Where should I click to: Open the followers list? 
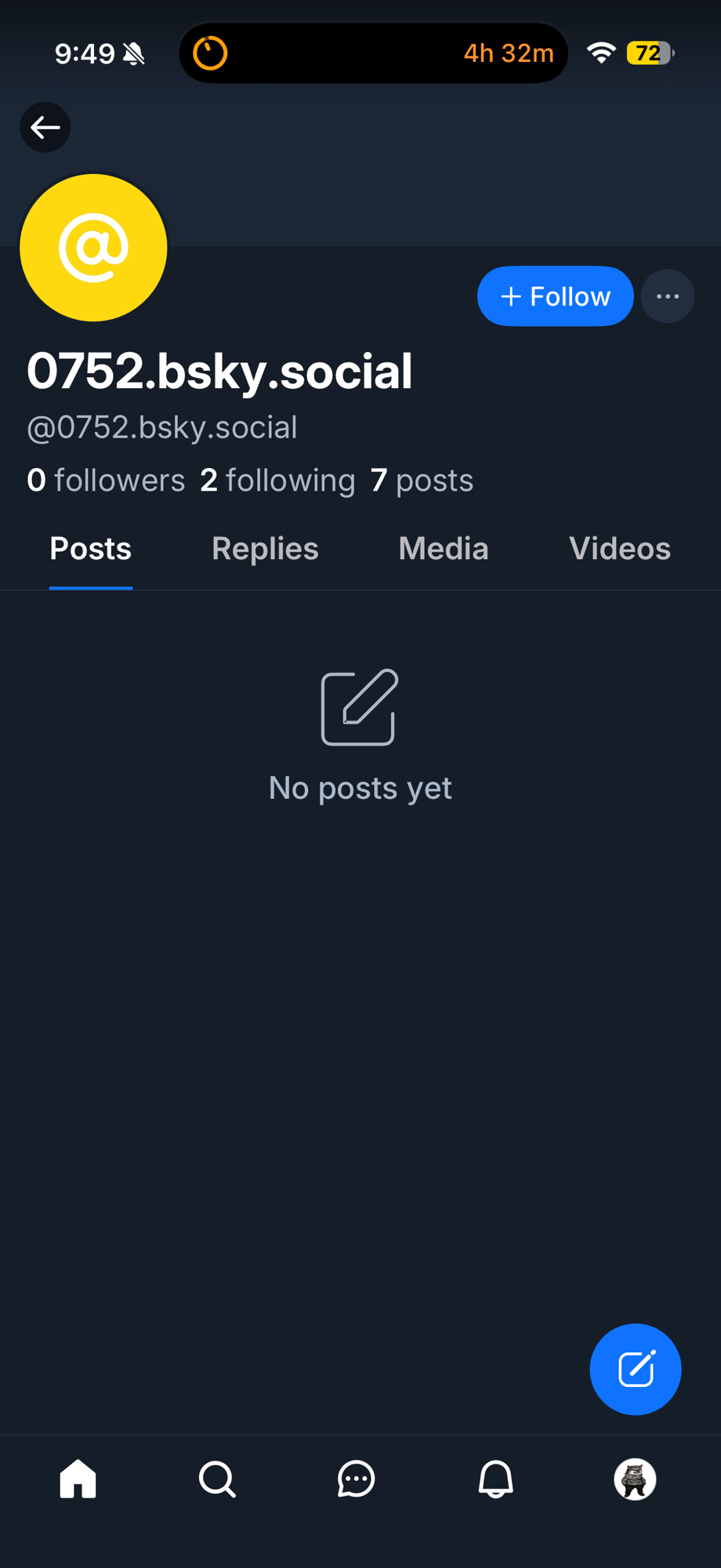(106, 481)
